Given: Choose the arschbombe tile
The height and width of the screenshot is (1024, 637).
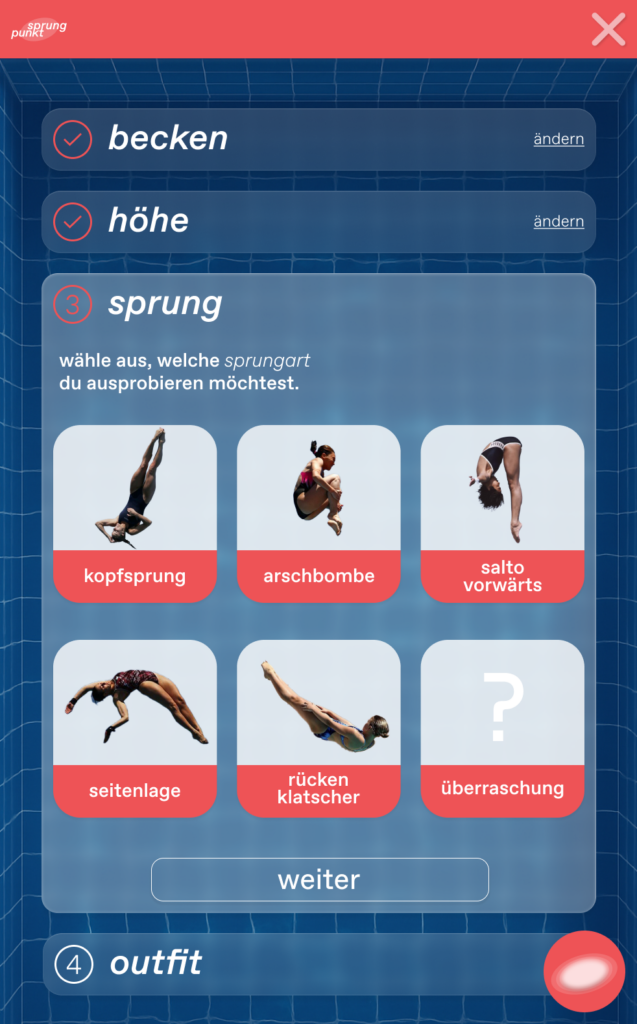Looking at the screenshot, I should coord(319,514).
